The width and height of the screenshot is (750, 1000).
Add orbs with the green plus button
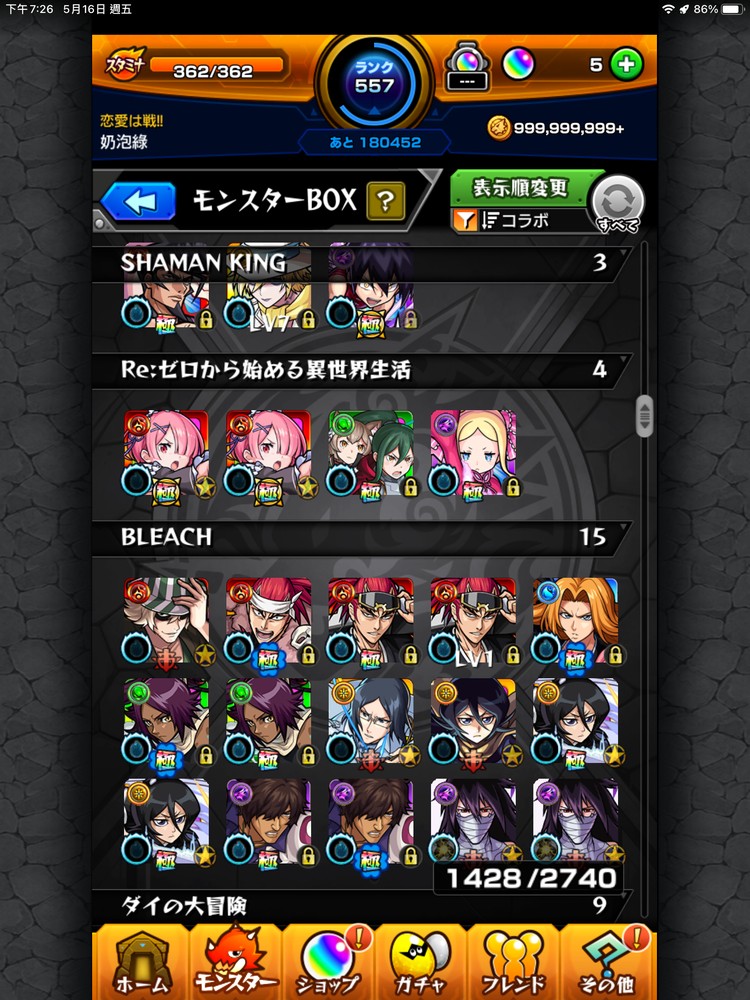point(627,65)
